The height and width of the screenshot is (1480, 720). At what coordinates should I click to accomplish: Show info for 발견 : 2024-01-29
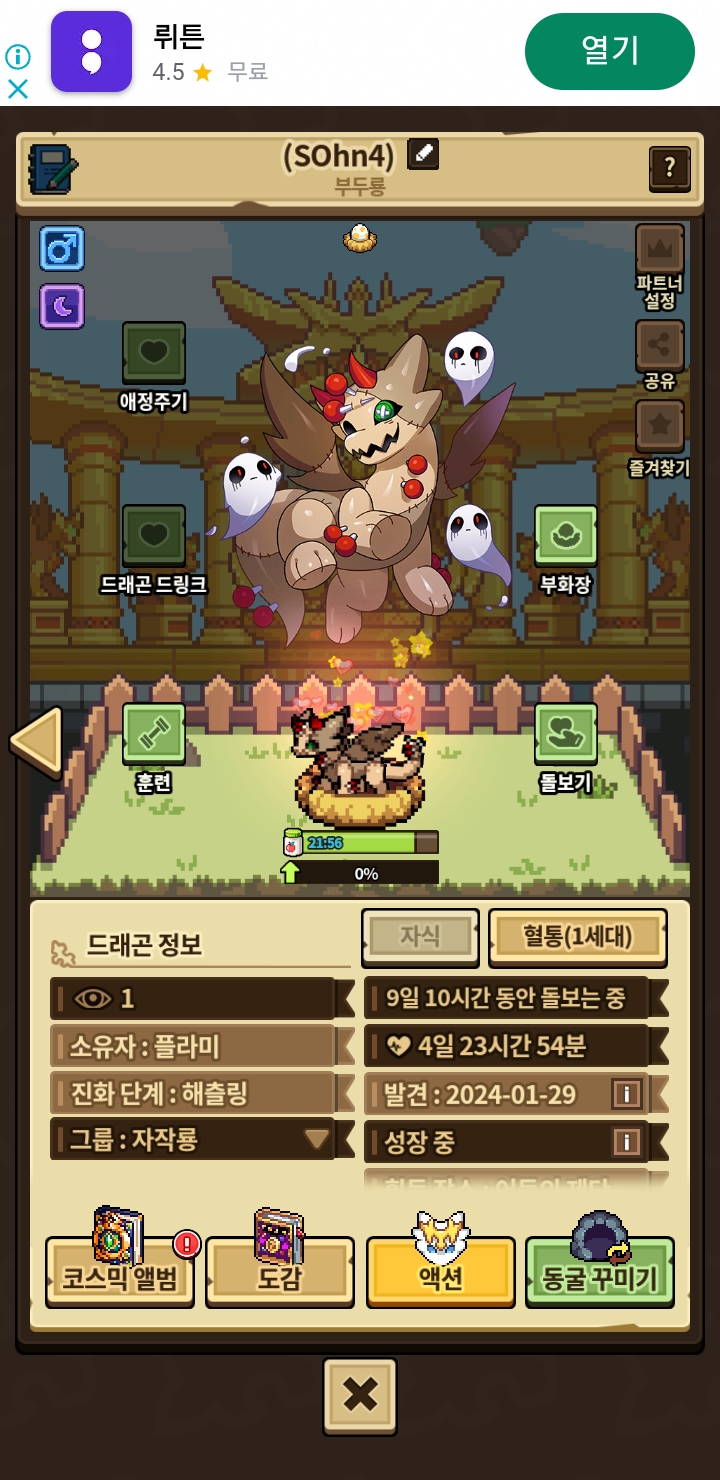[626, 1094]
